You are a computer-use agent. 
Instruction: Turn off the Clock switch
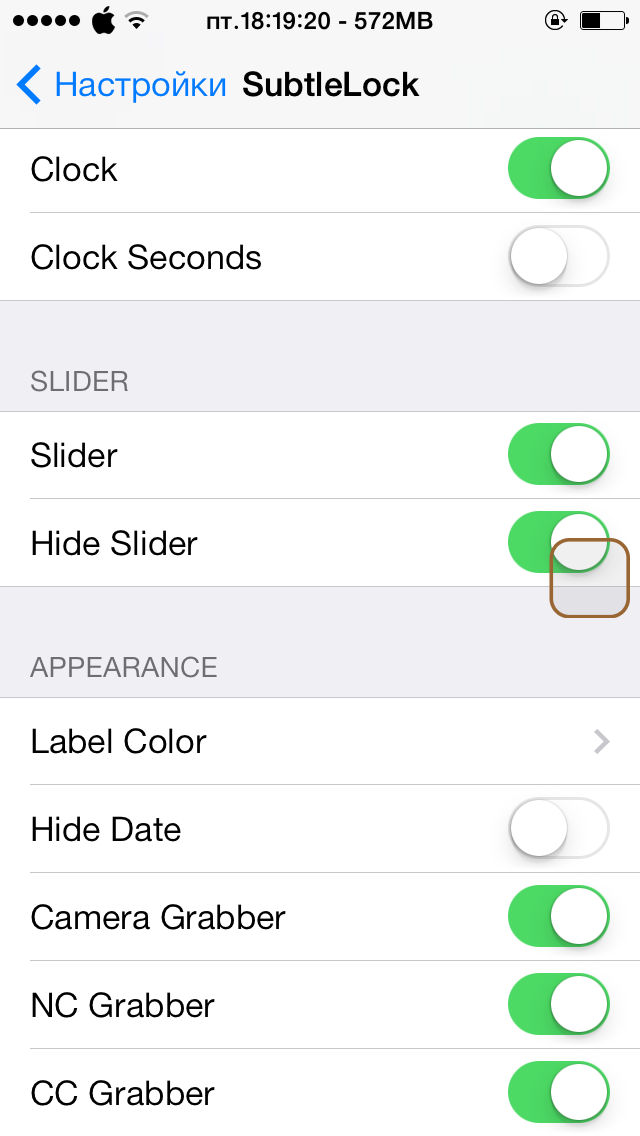tap(558, 170)
